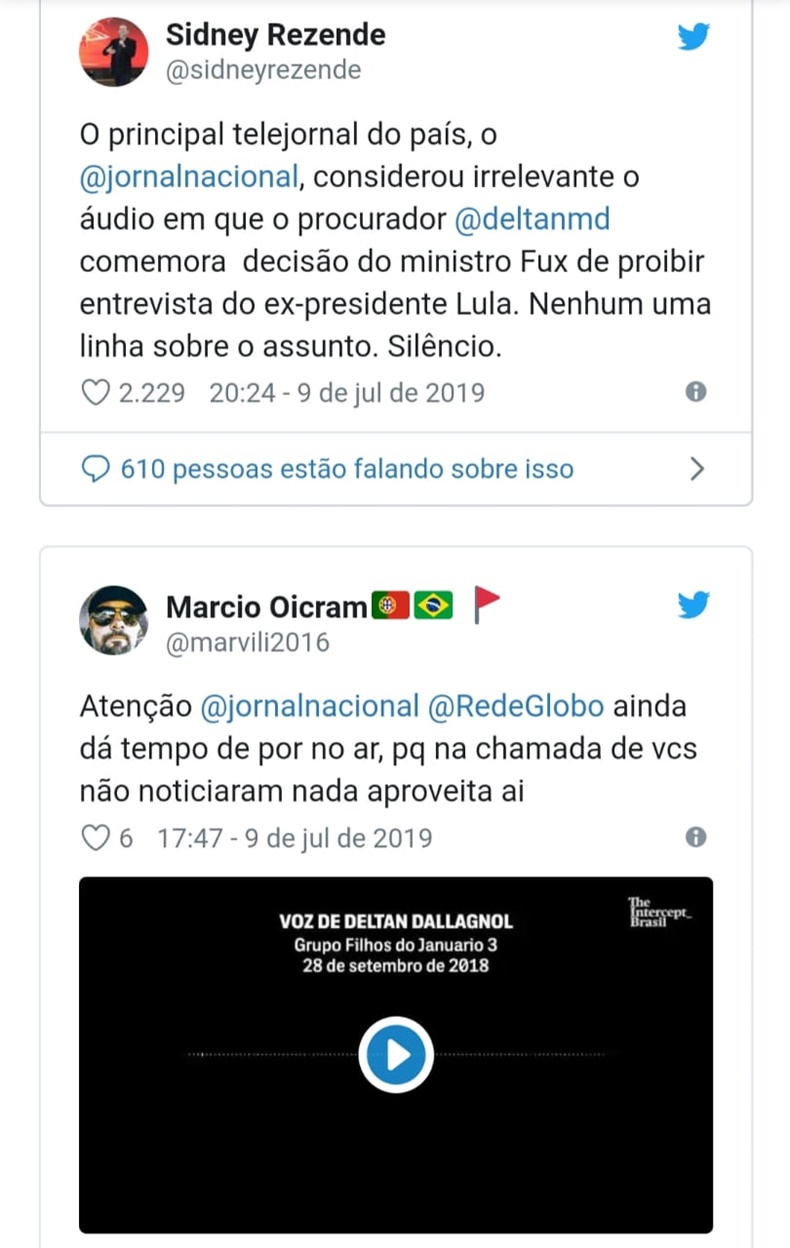Like Marcio Oicram's tweet with 6 likes
The image size is (790, 1248).
pos(95,838)
